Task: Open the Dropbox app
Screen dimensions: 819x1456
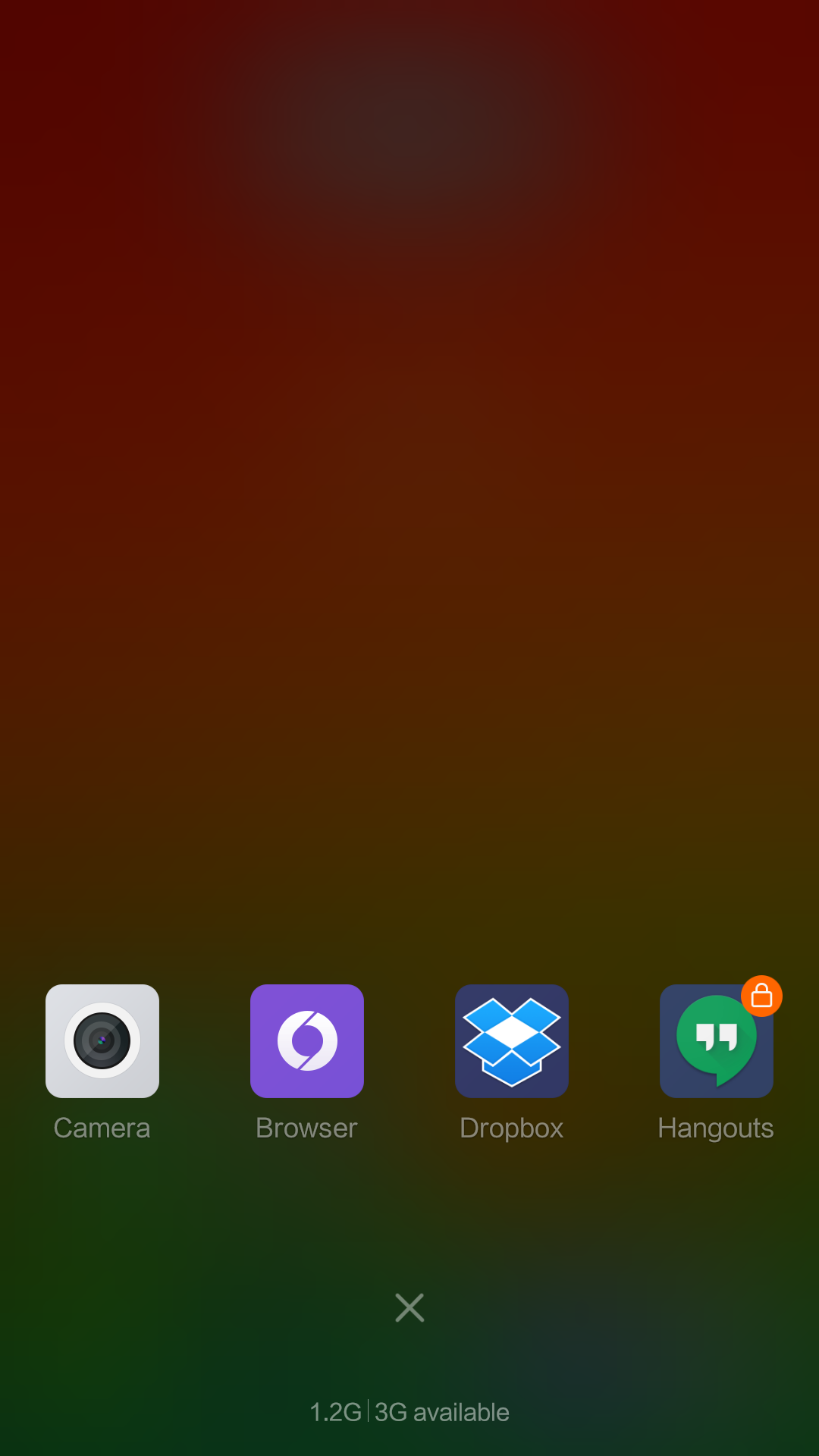Action: tap(512, 1040)
